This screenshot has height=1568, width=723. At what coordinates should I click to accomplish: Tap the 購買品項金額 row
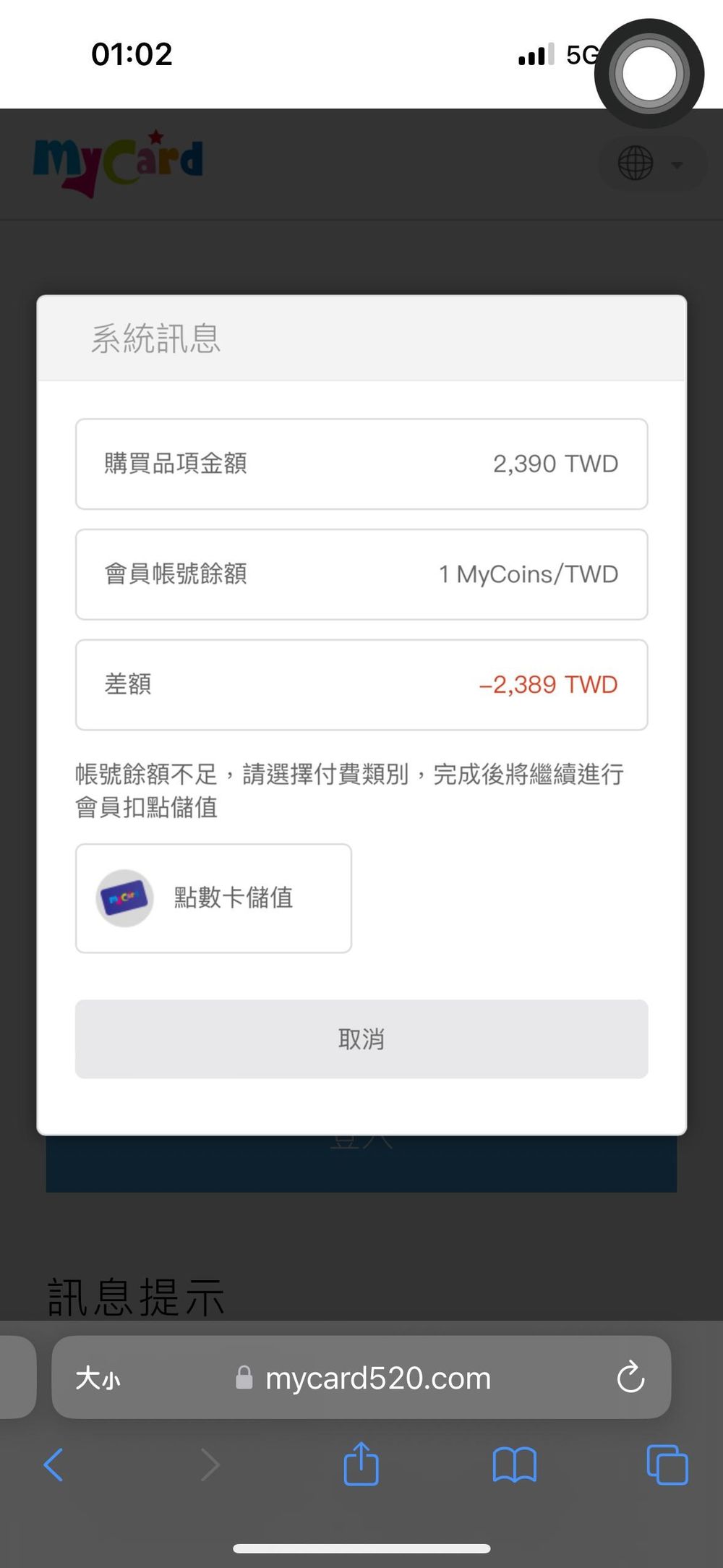(x=361, y=464)
